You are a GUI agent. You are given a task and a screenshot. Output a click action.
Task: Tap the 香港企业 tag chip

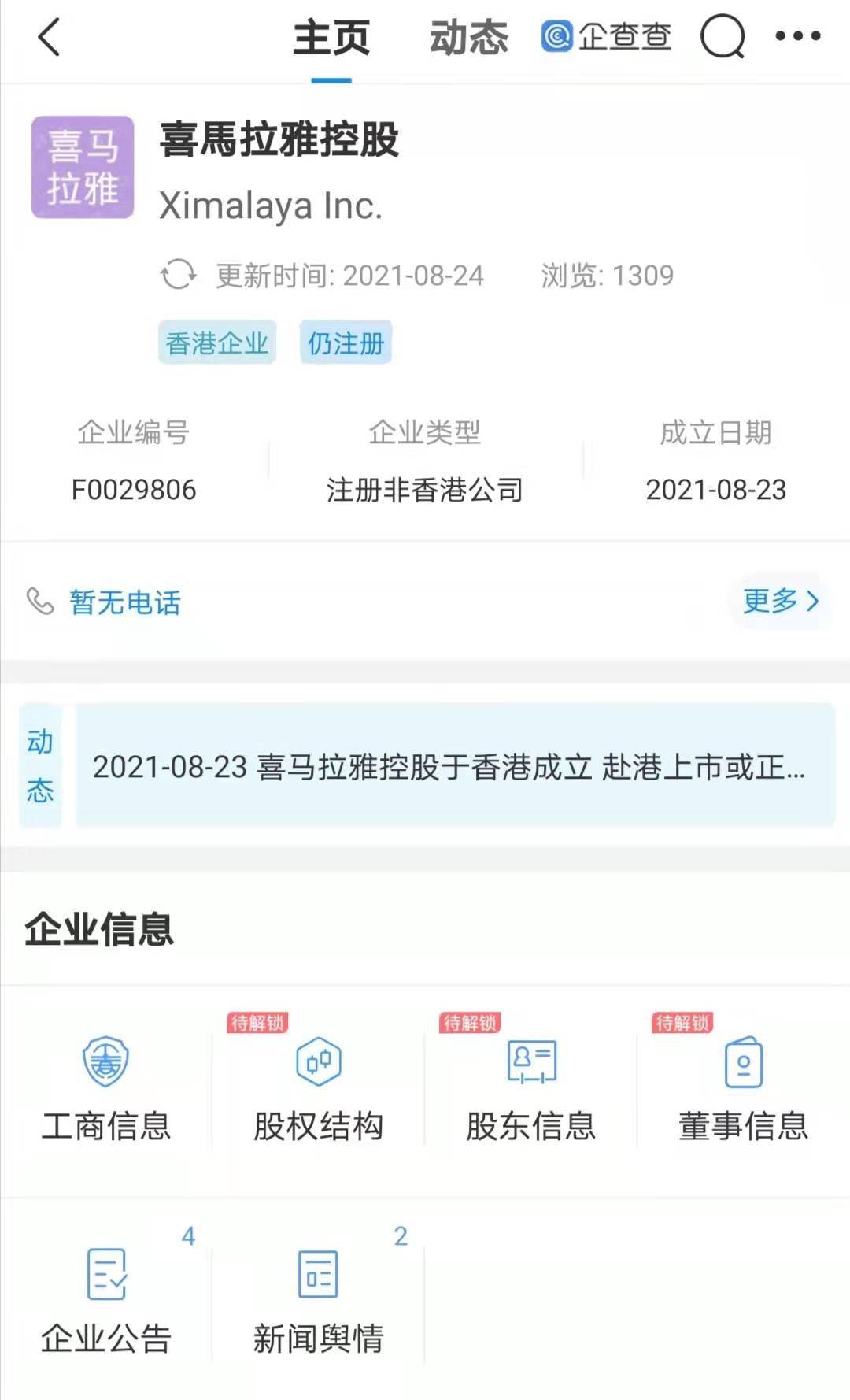point(217,343)
